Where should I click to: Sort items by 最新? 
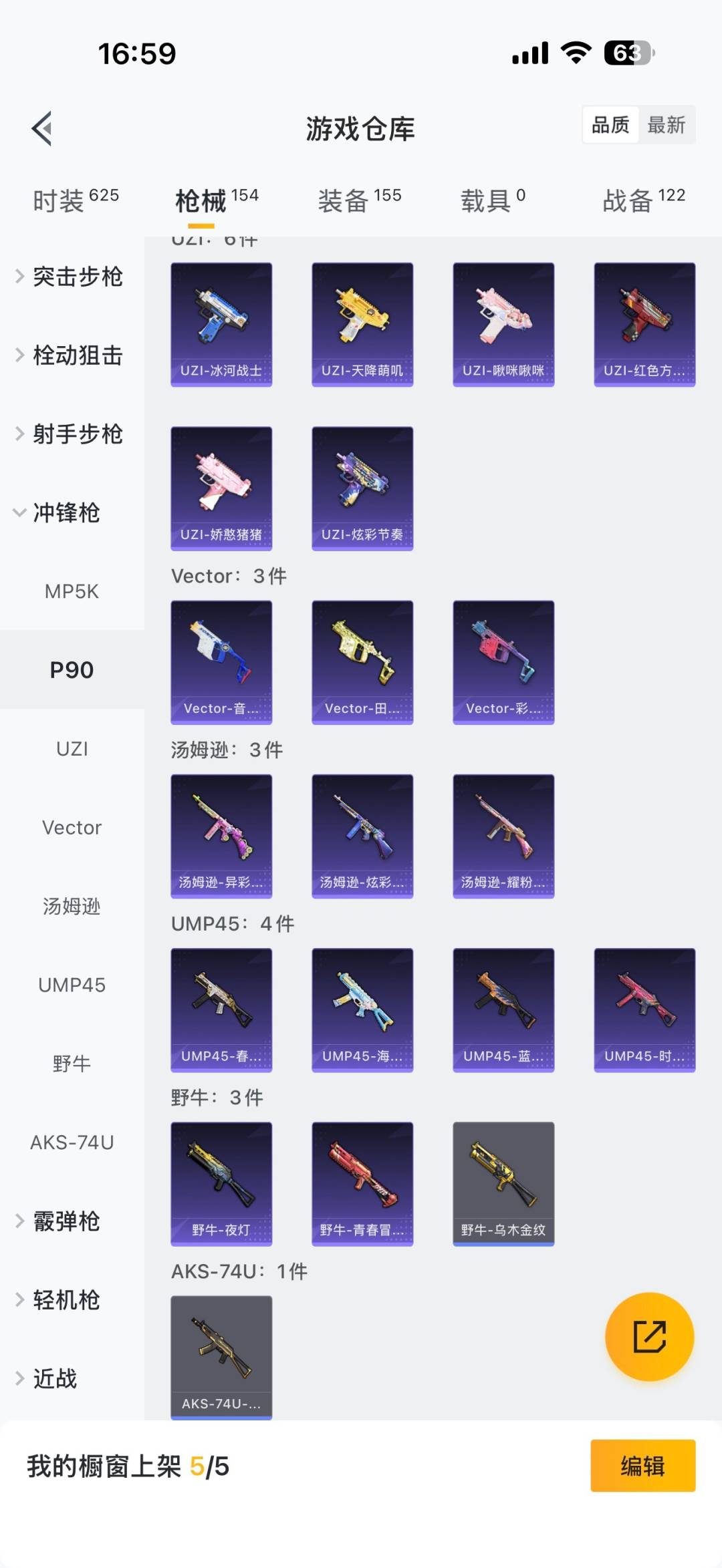(x=666, y=125)
